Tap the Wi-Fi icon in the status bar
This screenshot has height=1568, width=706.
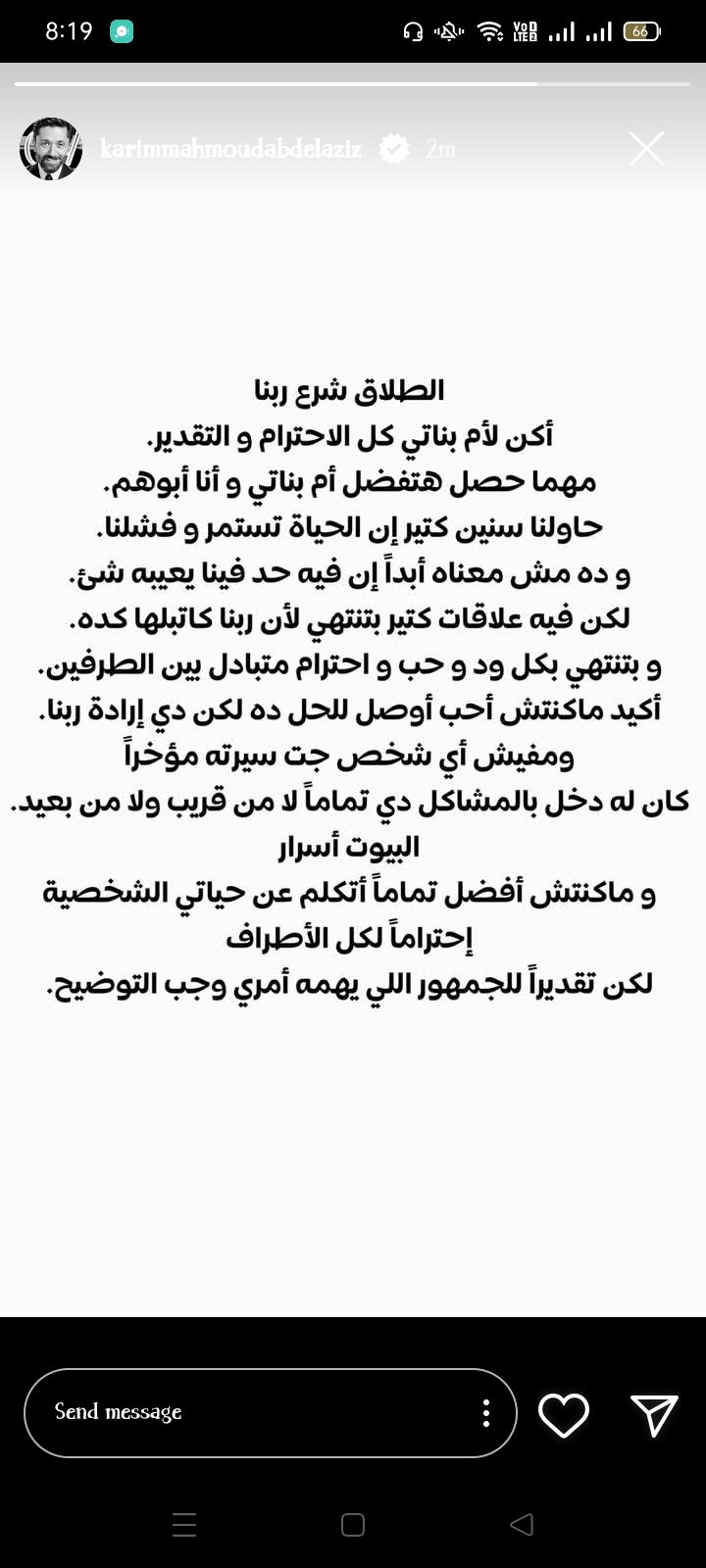489,30
